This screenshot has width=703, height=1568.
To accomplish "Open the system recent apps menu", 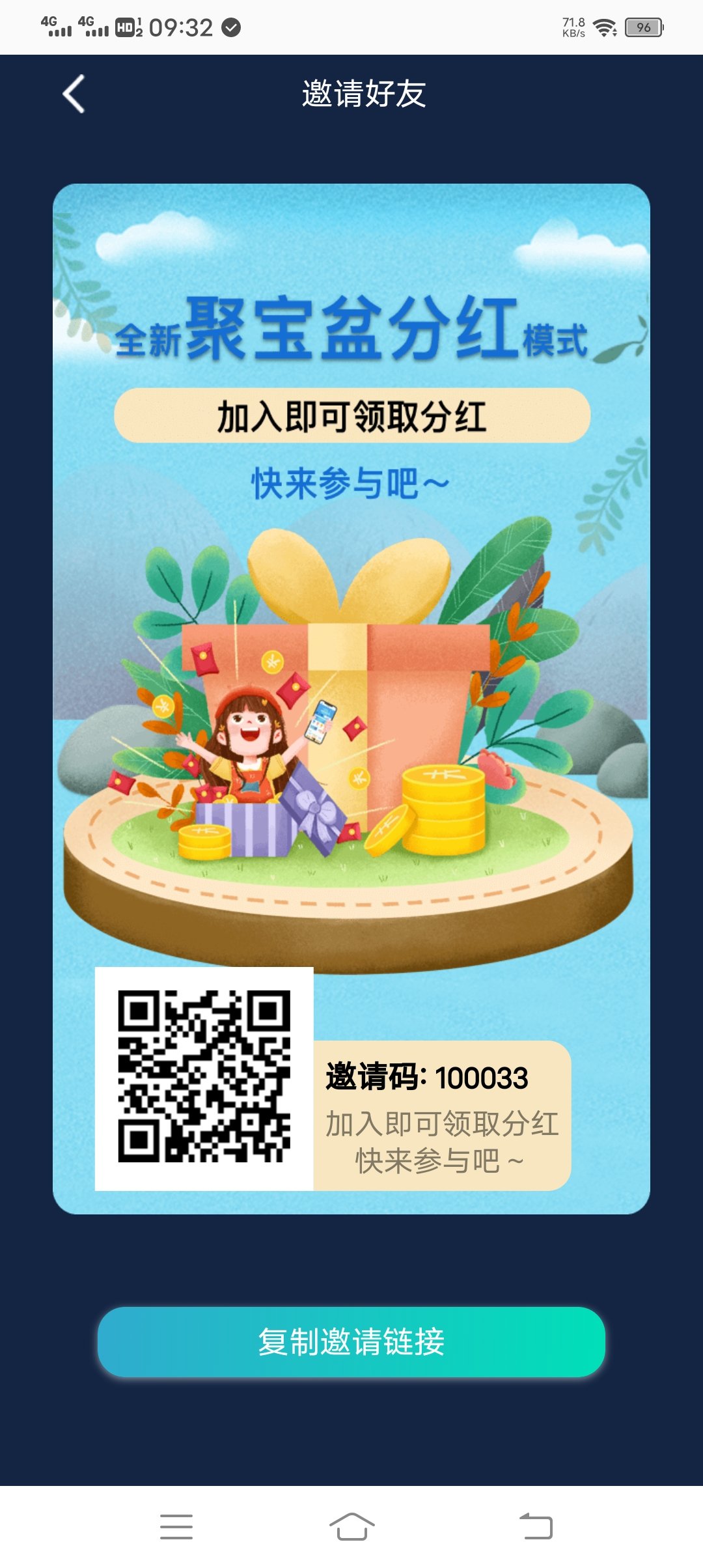I will [x=176, y=1527].
